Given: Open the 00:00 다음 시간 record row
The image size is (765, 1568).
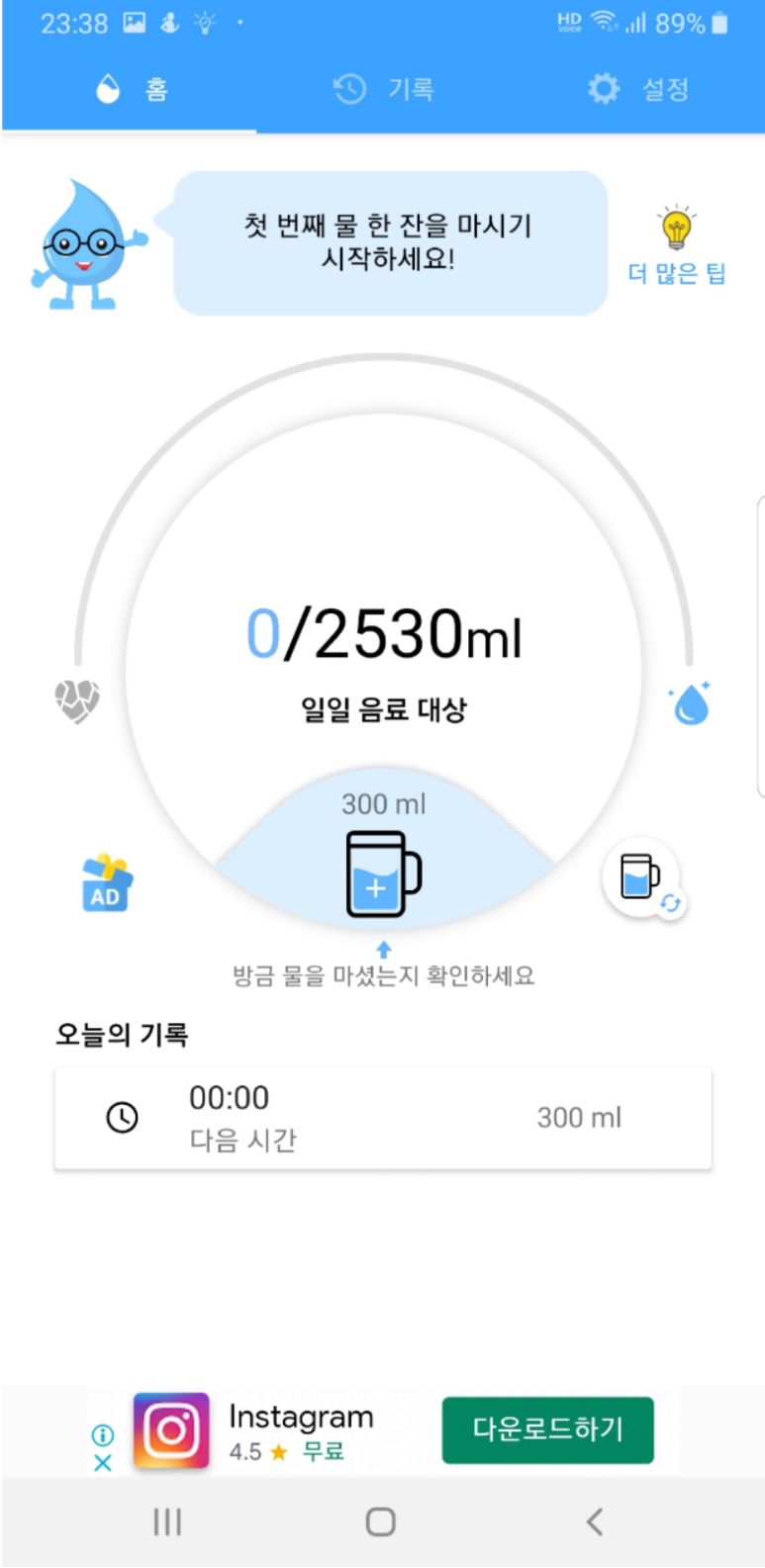Looking at the screenshot, I should click(383, 1118).
